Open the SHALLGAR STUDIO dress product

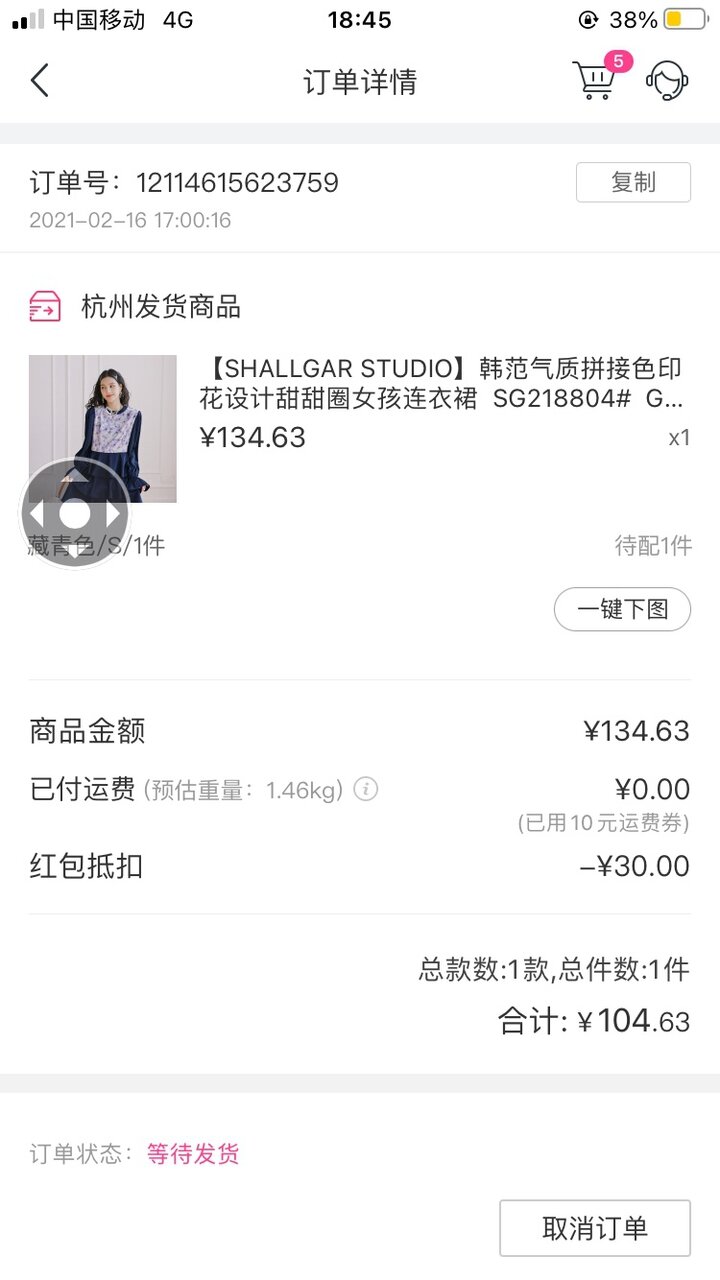click(x=441, y=384)
